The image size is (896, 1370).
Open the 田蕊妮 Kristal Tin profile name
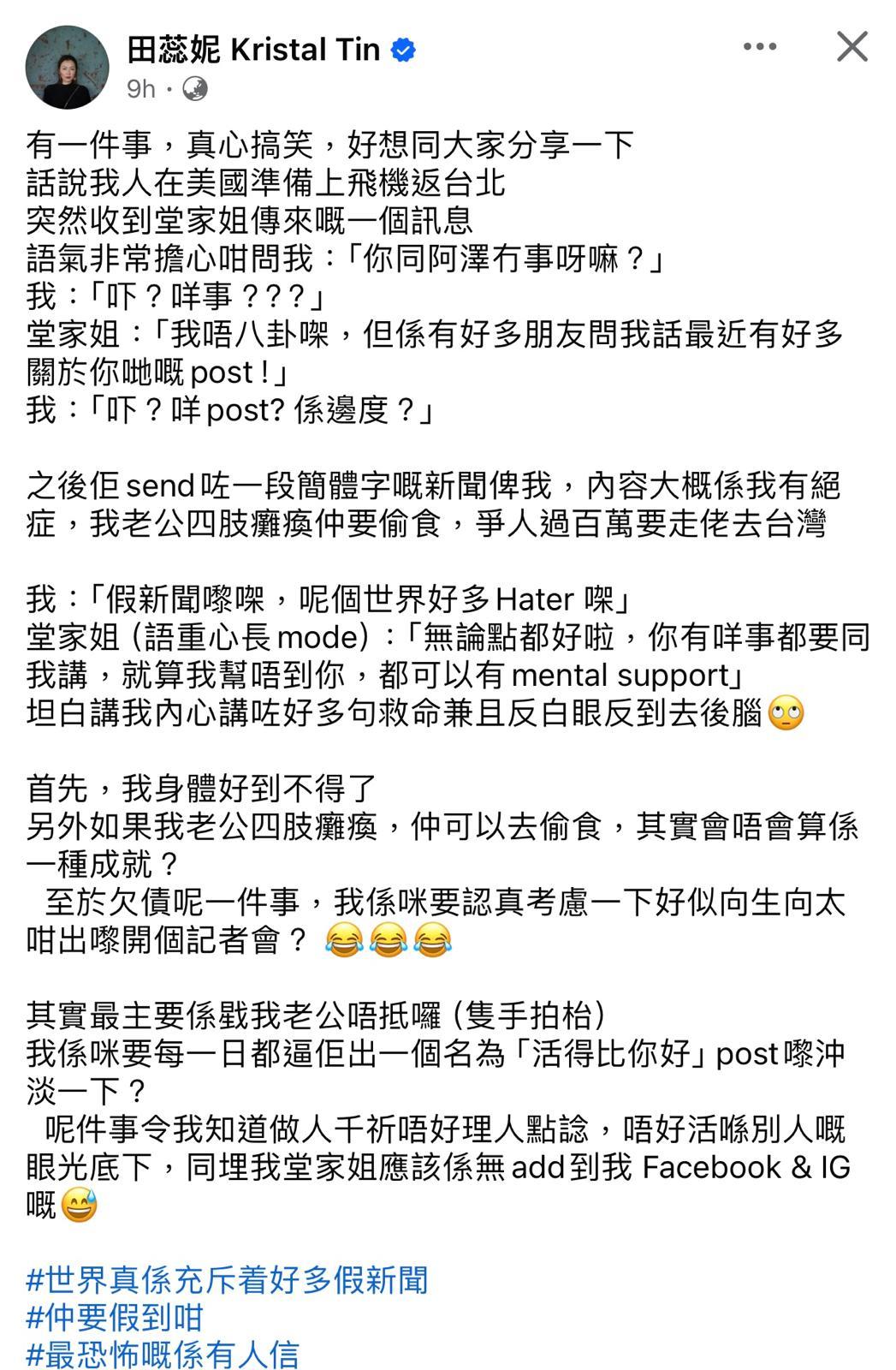[253, 50]
